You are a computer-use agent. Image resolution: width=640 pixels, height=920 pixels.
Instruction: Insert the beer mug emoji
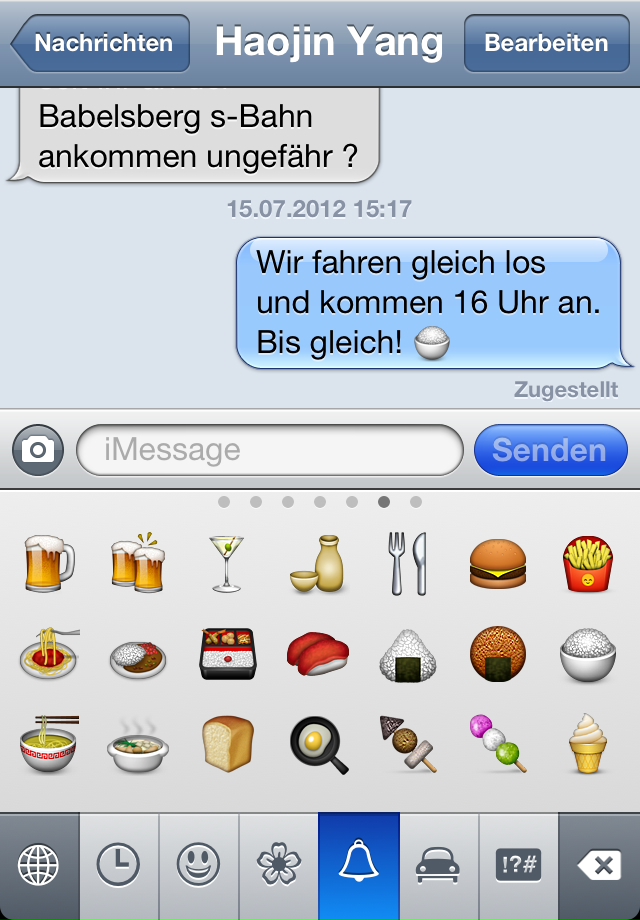[48, 563]
